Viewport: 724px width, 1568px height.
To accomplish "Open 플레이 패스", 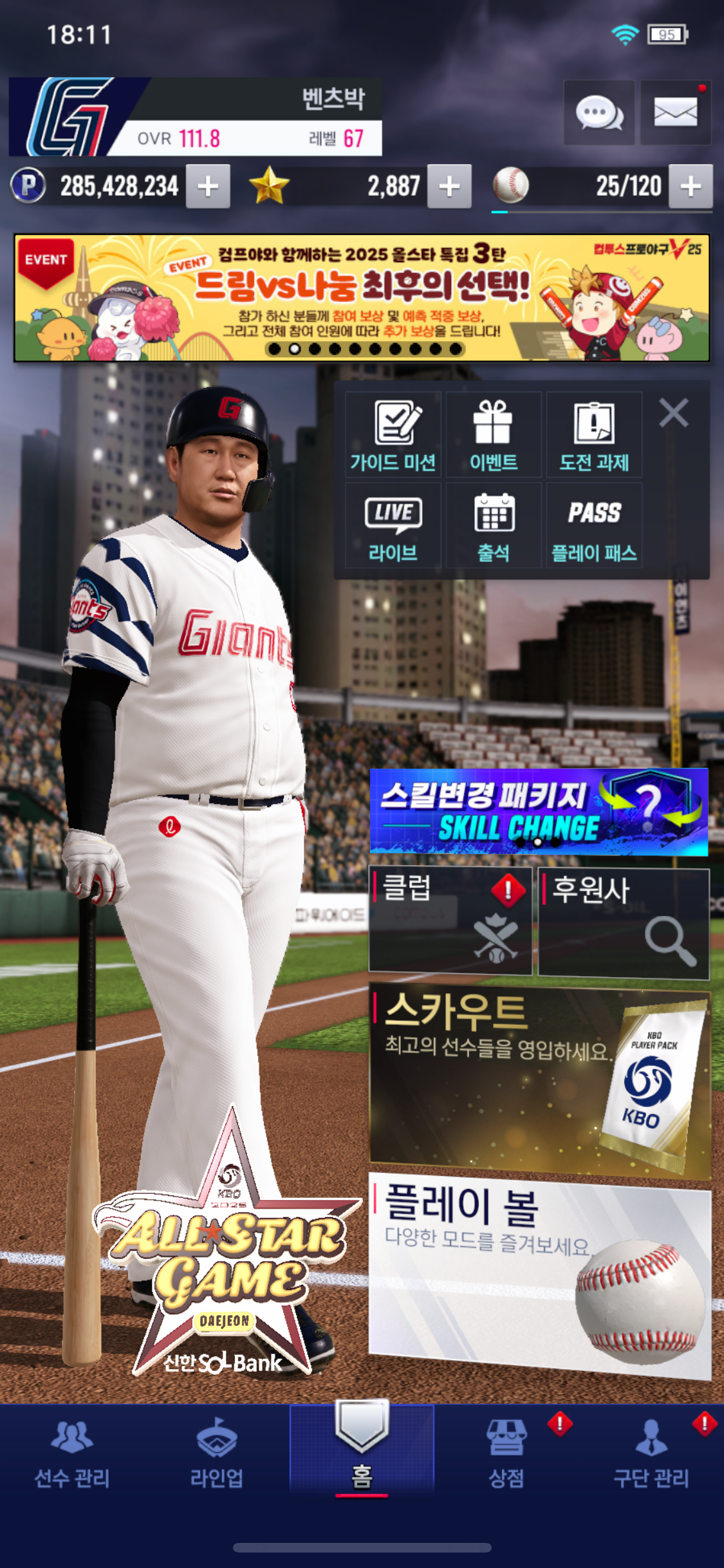I will coord(594,526).
